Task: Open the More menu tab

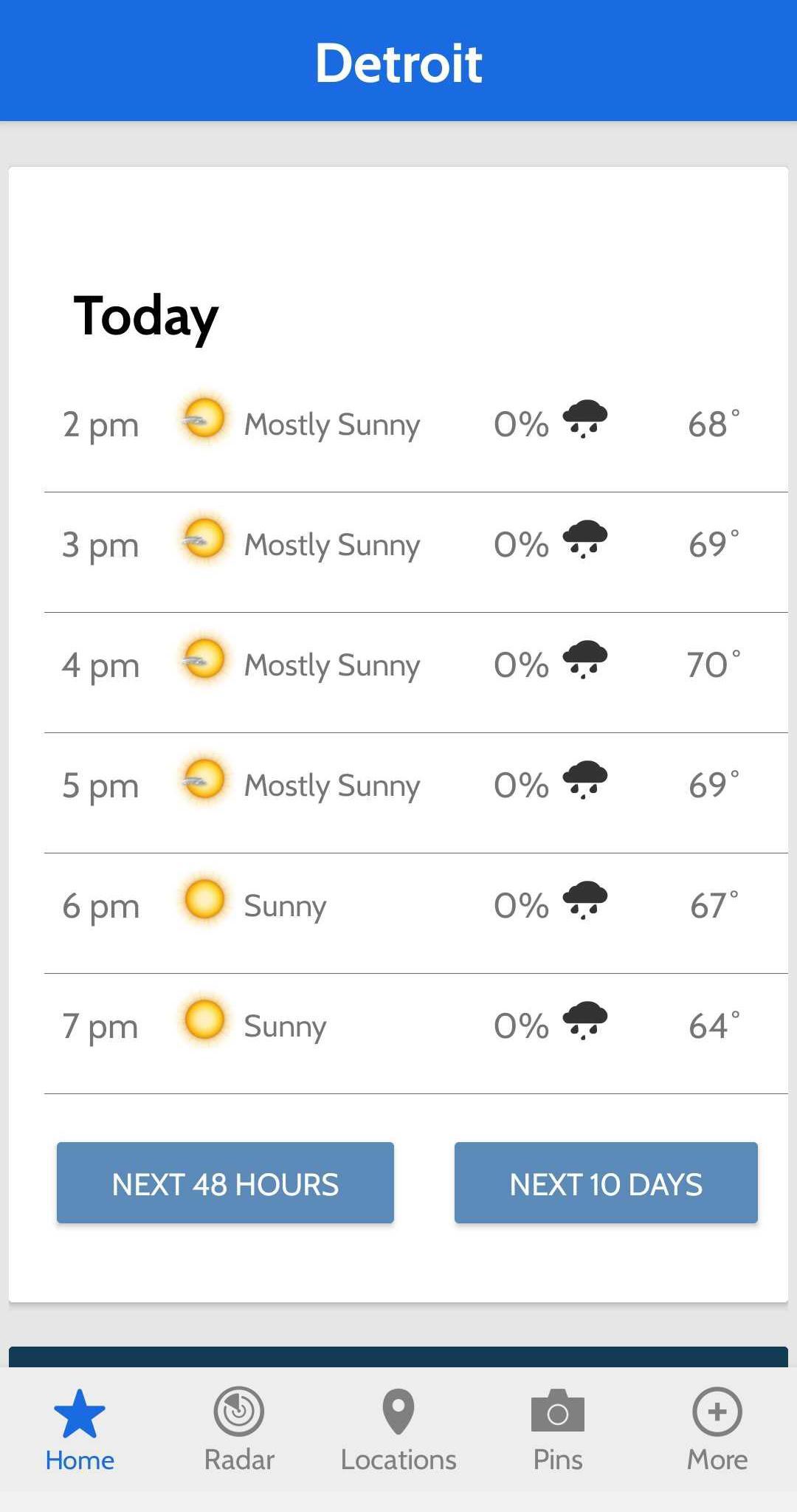Action: pos(717,1430)
